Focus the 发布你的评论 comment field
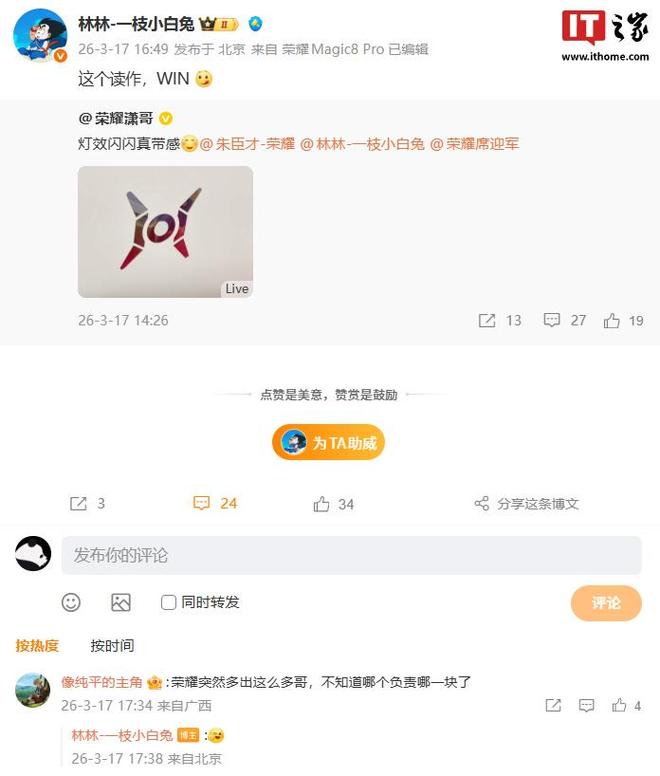This screenshot has height=776, width=660. pyautogui.click(x=351, y=555)
